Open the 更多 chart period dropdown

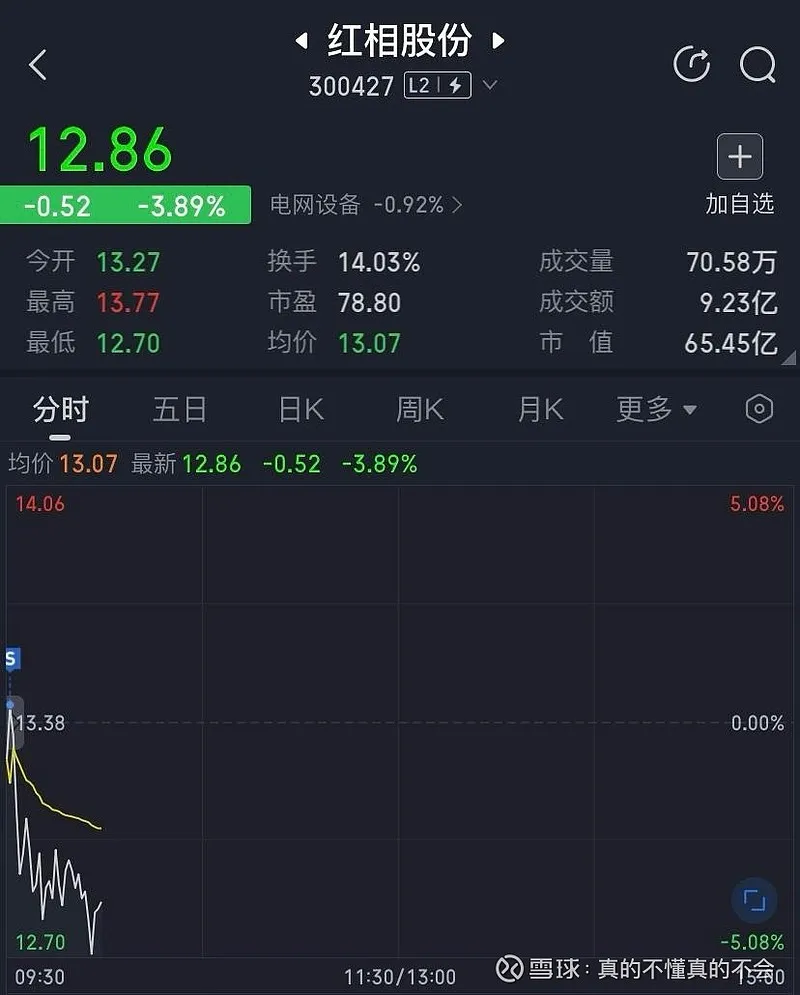[x=656, y=409]
